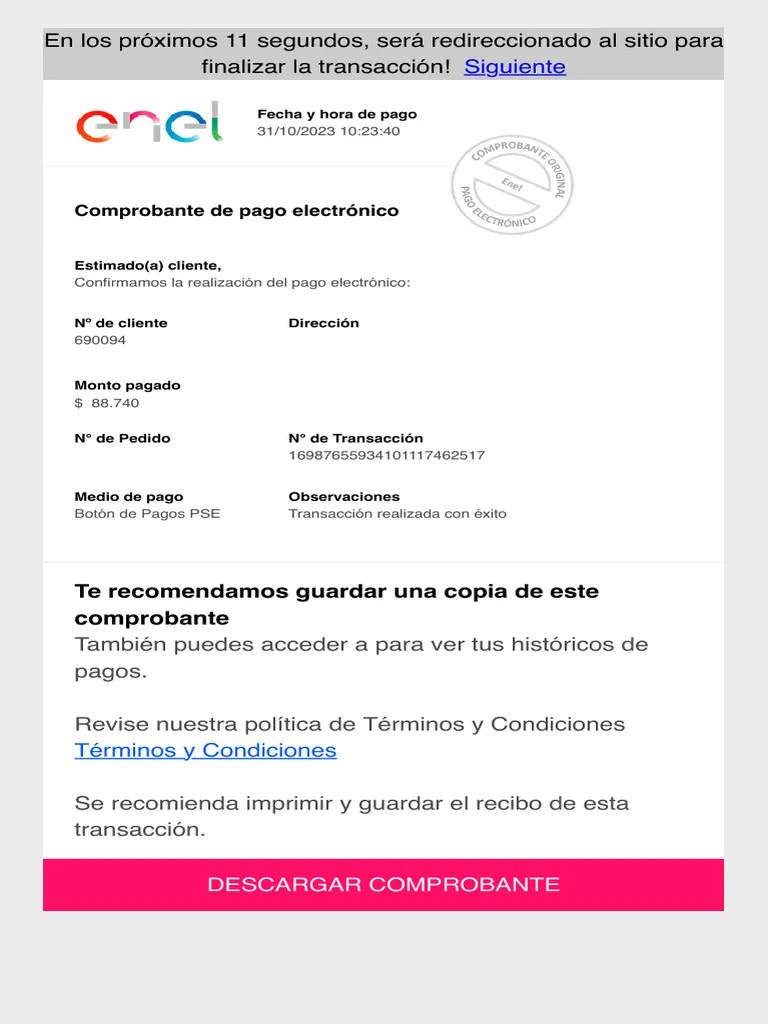The width and height of the screenshot is (768, 1024).
Task: Download receipt with Descargar Comprobante
Action: pyautogui.click(x=383, y=884)
